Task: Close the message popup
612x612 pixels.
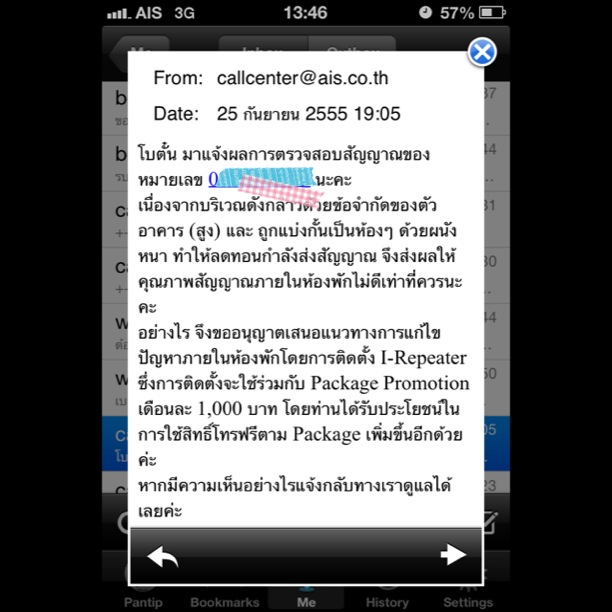Action: (482, 52)
